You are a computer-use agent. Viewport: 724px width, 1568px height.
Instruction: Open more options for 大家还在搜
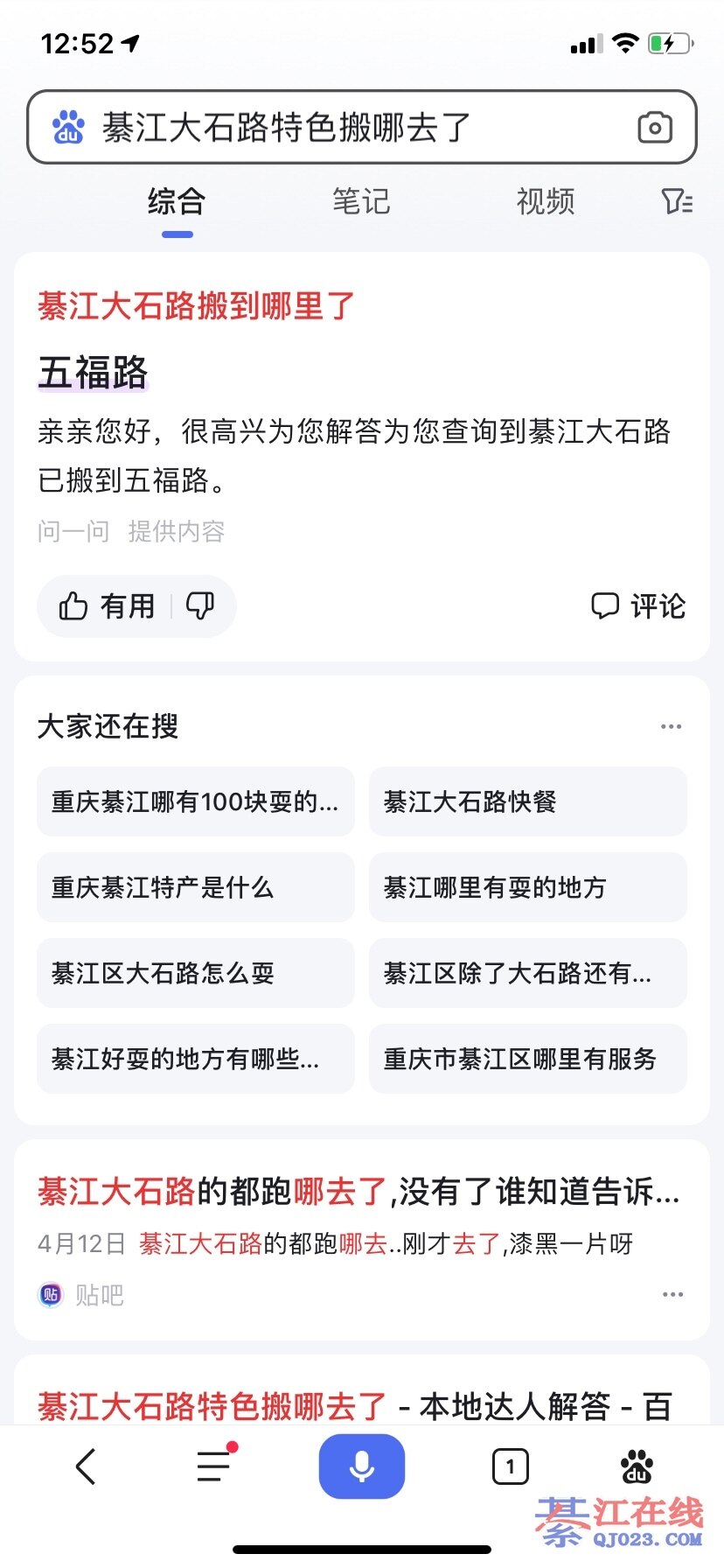coord(671,726)
